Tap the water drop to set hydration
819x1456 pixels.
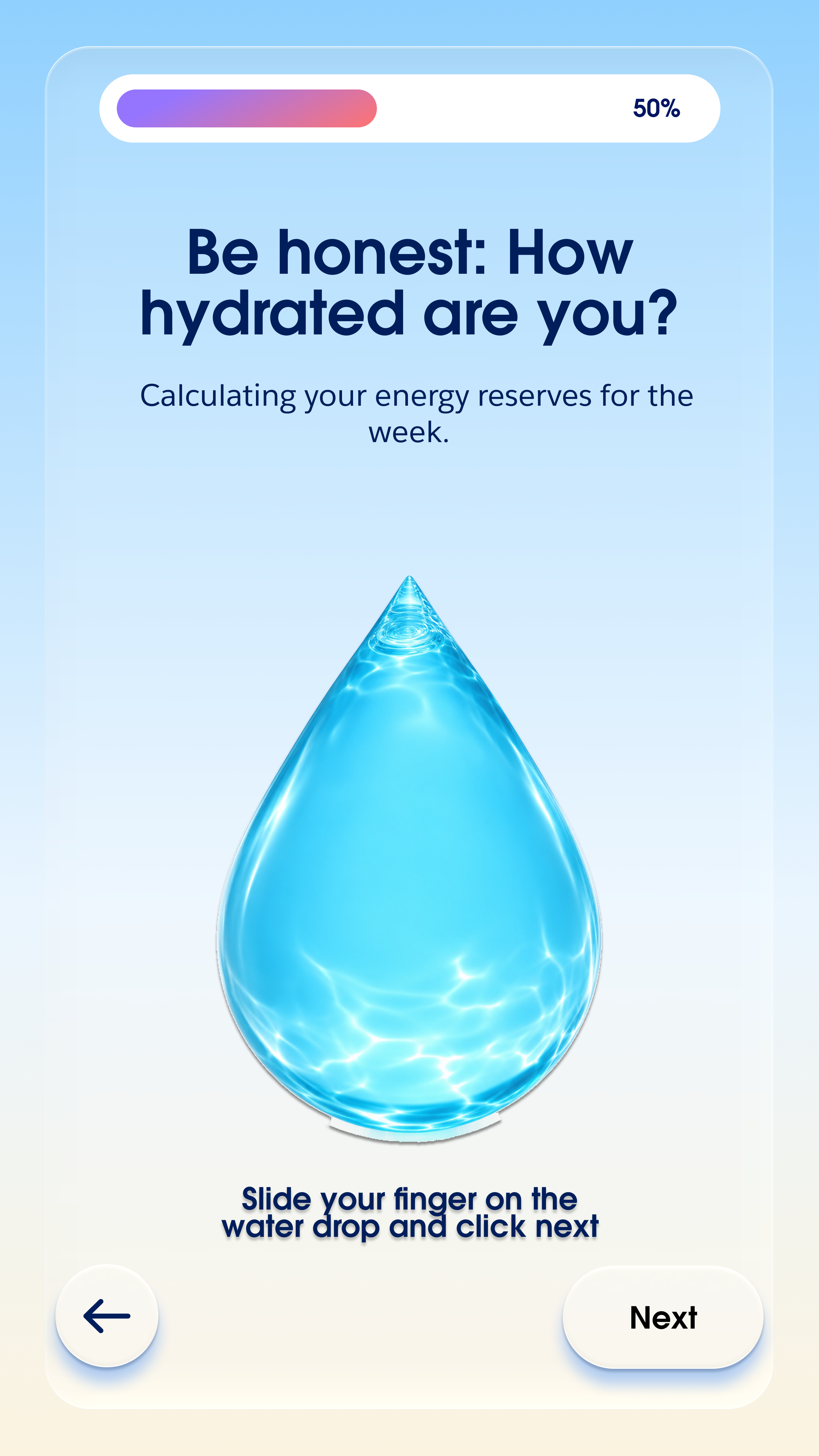(409, 859)
